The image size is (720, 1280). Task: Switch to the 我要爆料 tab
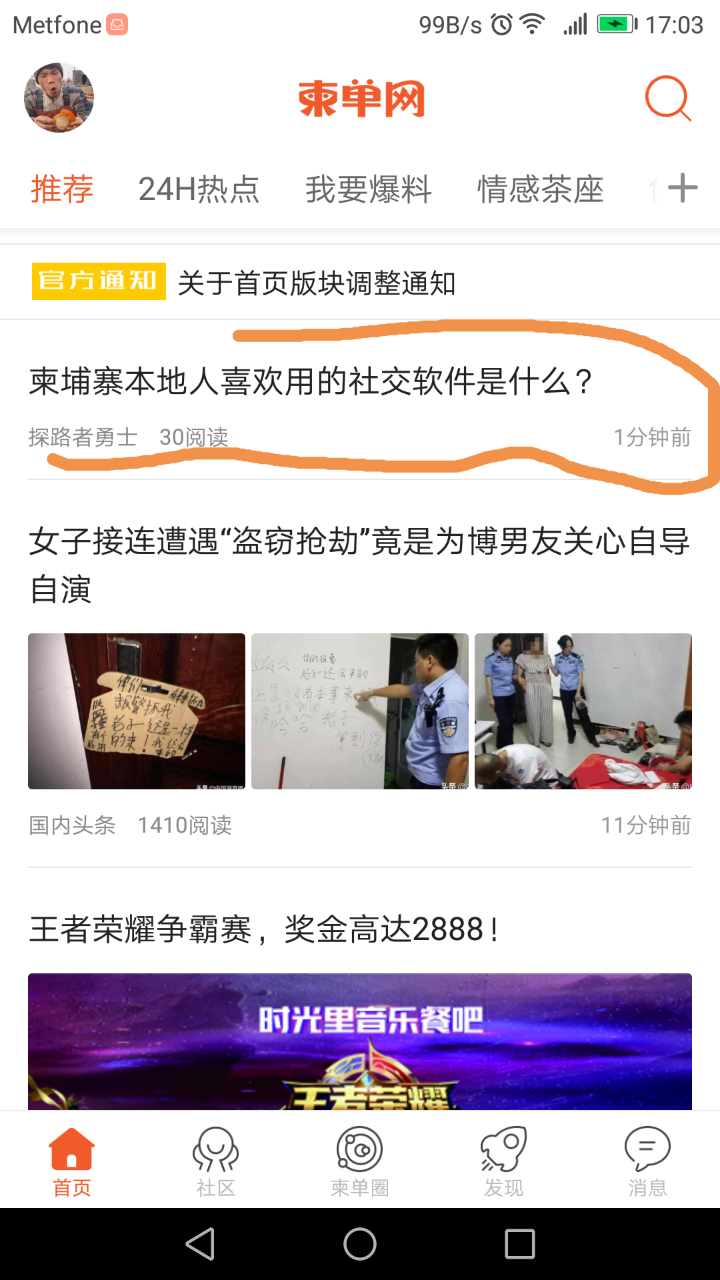point(368,189)
